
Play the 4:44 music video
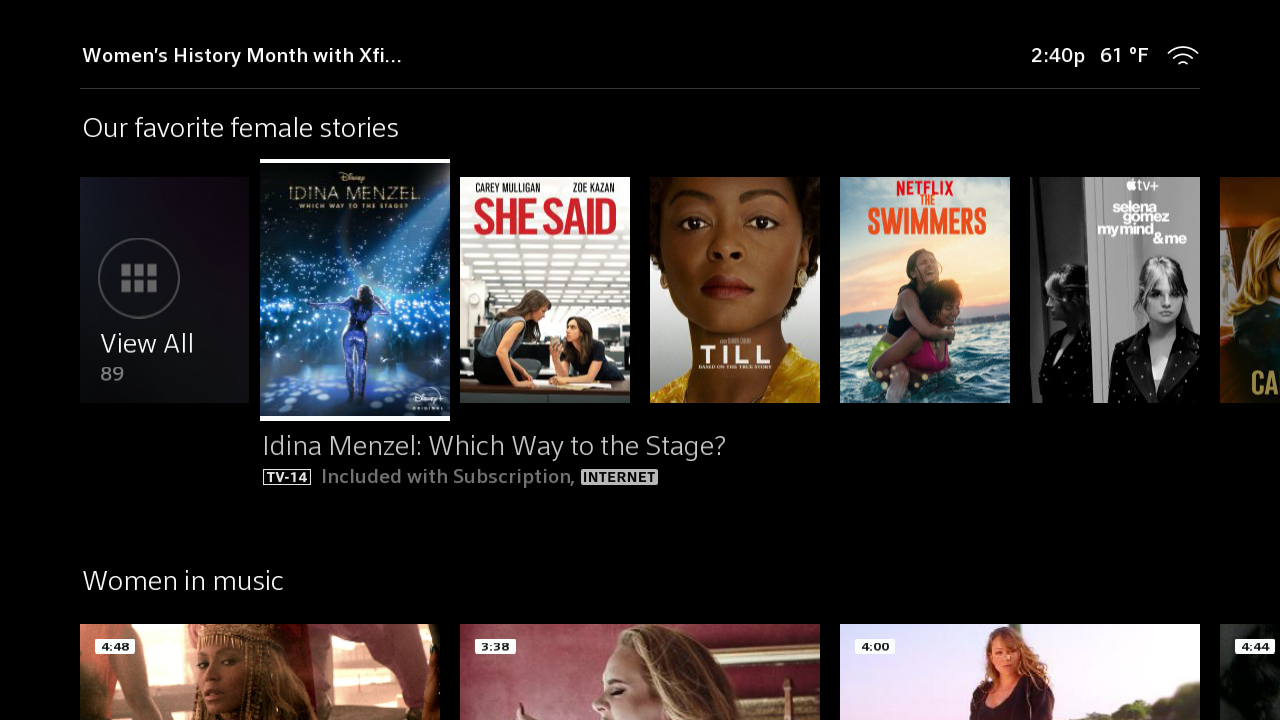click(1251, 672)
